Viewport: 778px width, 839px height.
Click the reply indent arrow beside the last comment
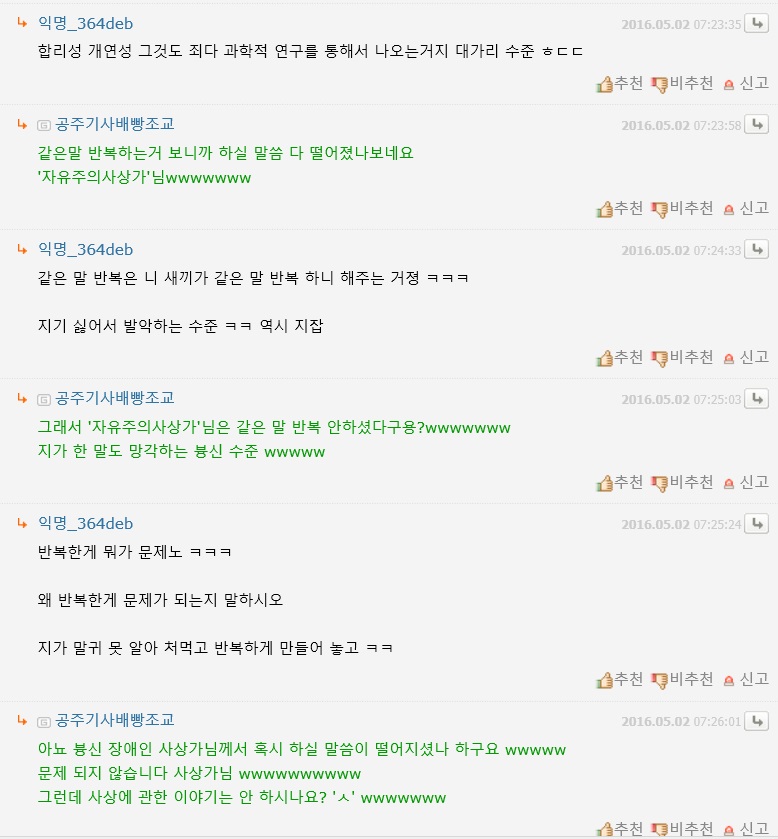coord(20,720)
